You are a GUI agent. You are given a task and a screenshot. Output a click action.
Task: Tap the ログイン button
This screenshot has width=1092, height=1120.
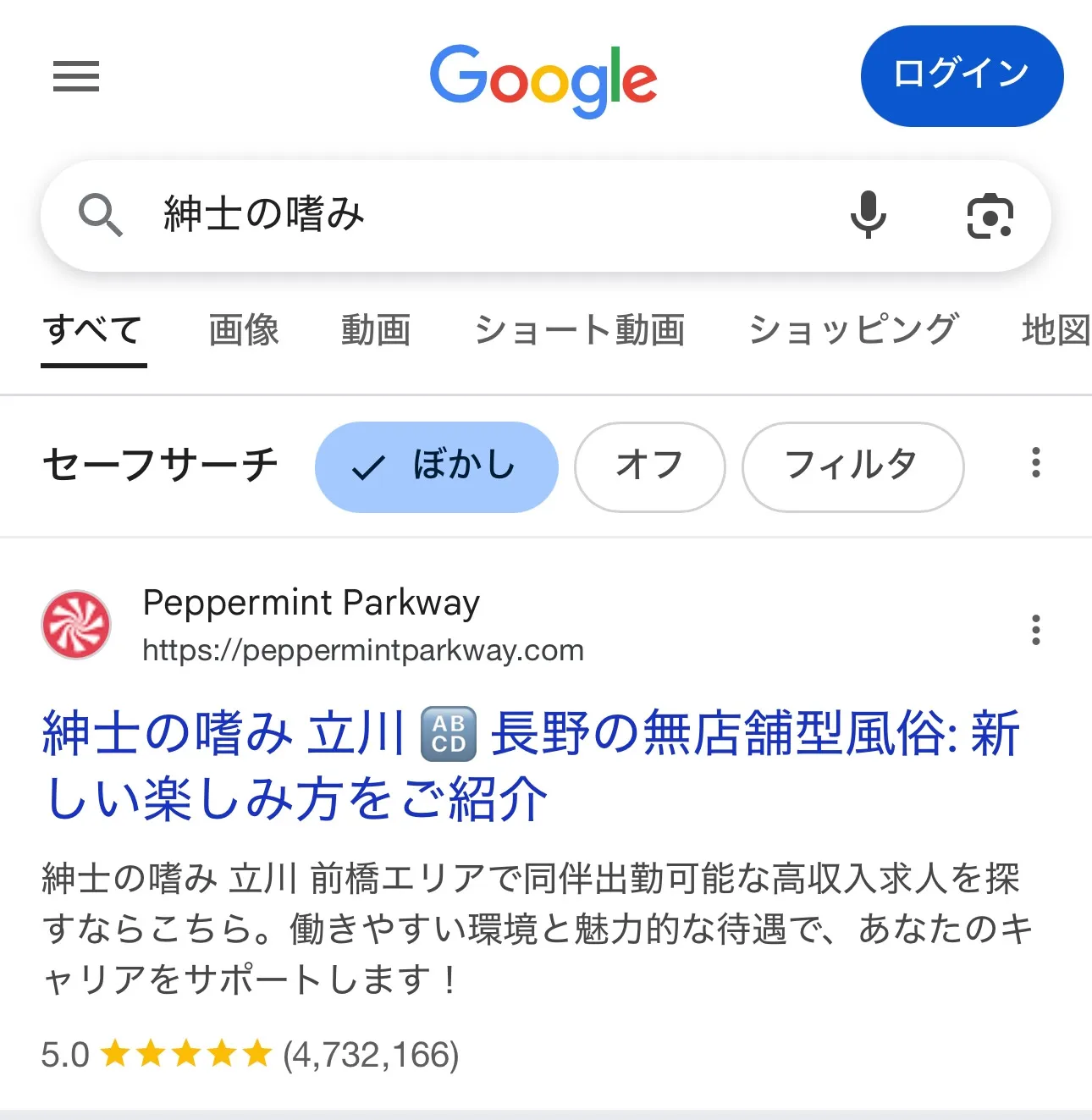962,76
